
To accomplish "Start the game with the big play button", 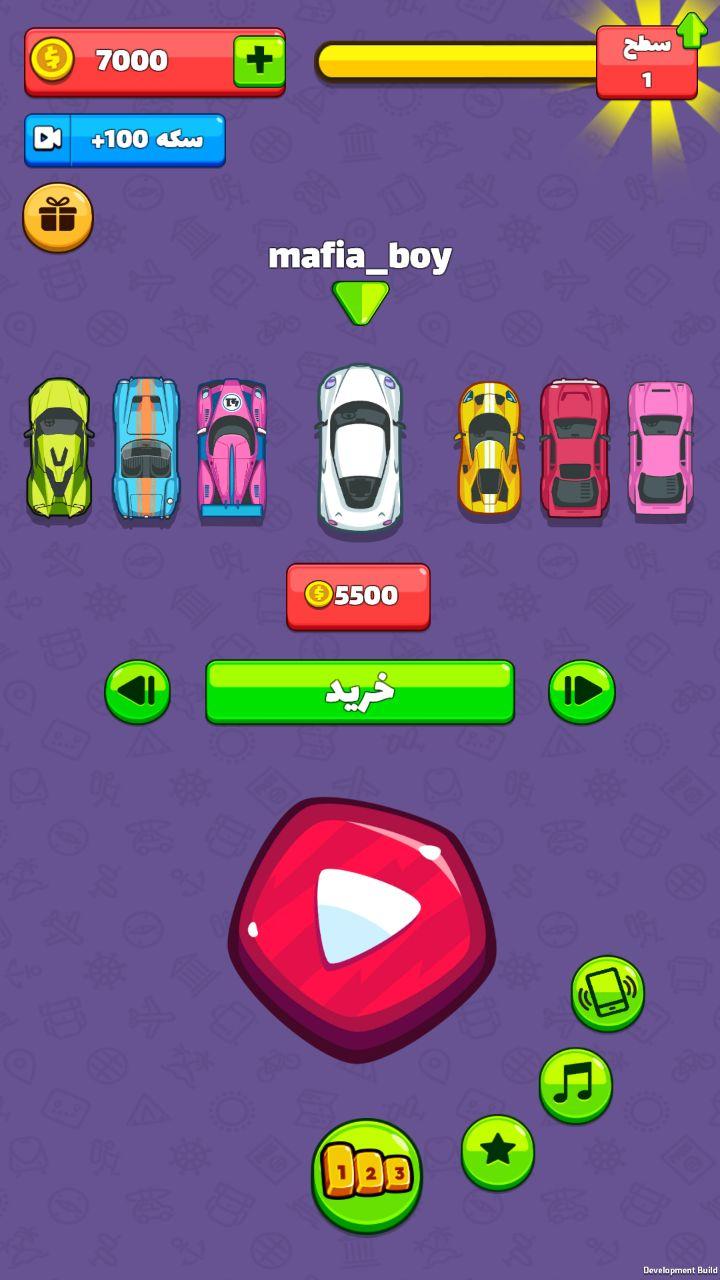I will pos(362,929).
